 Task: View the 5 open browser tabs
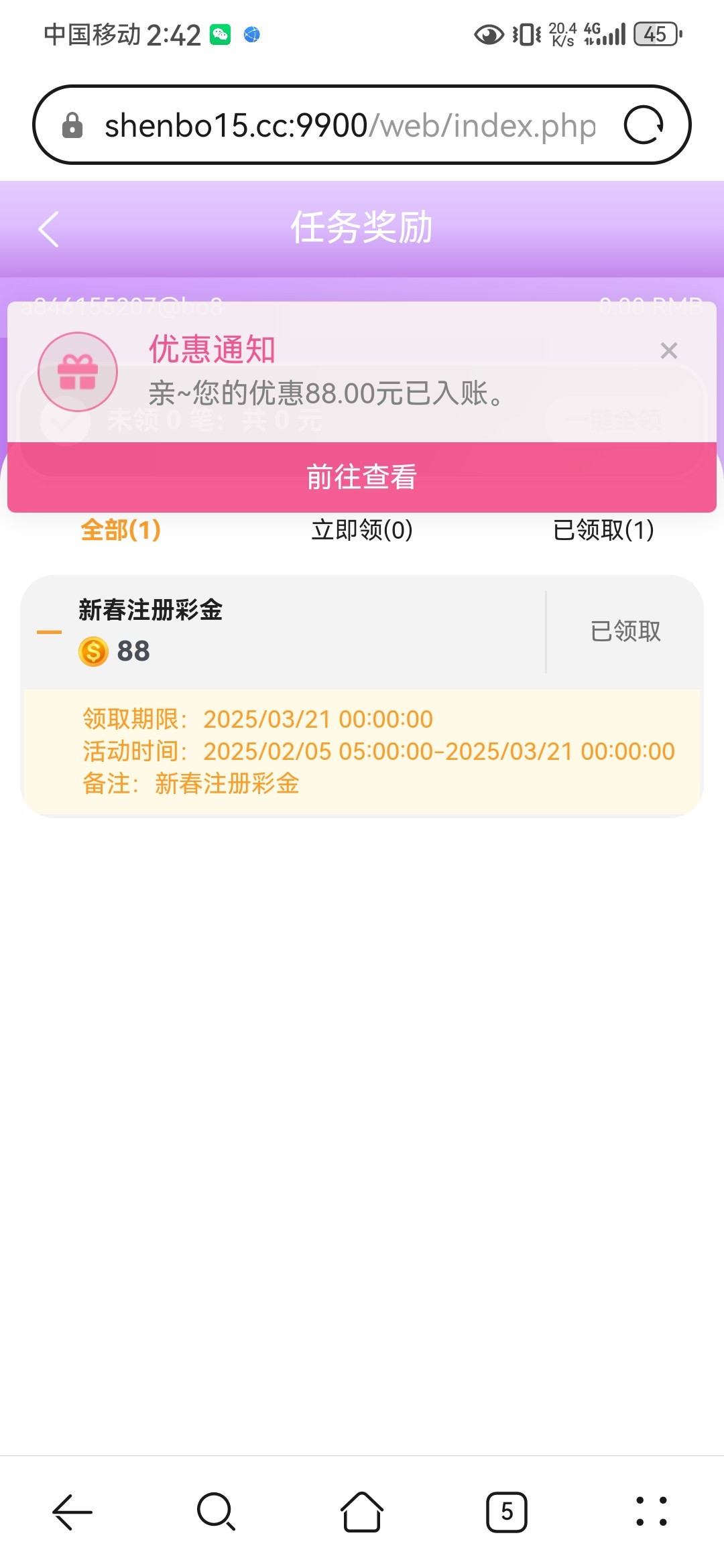[x=507, y=1512]
